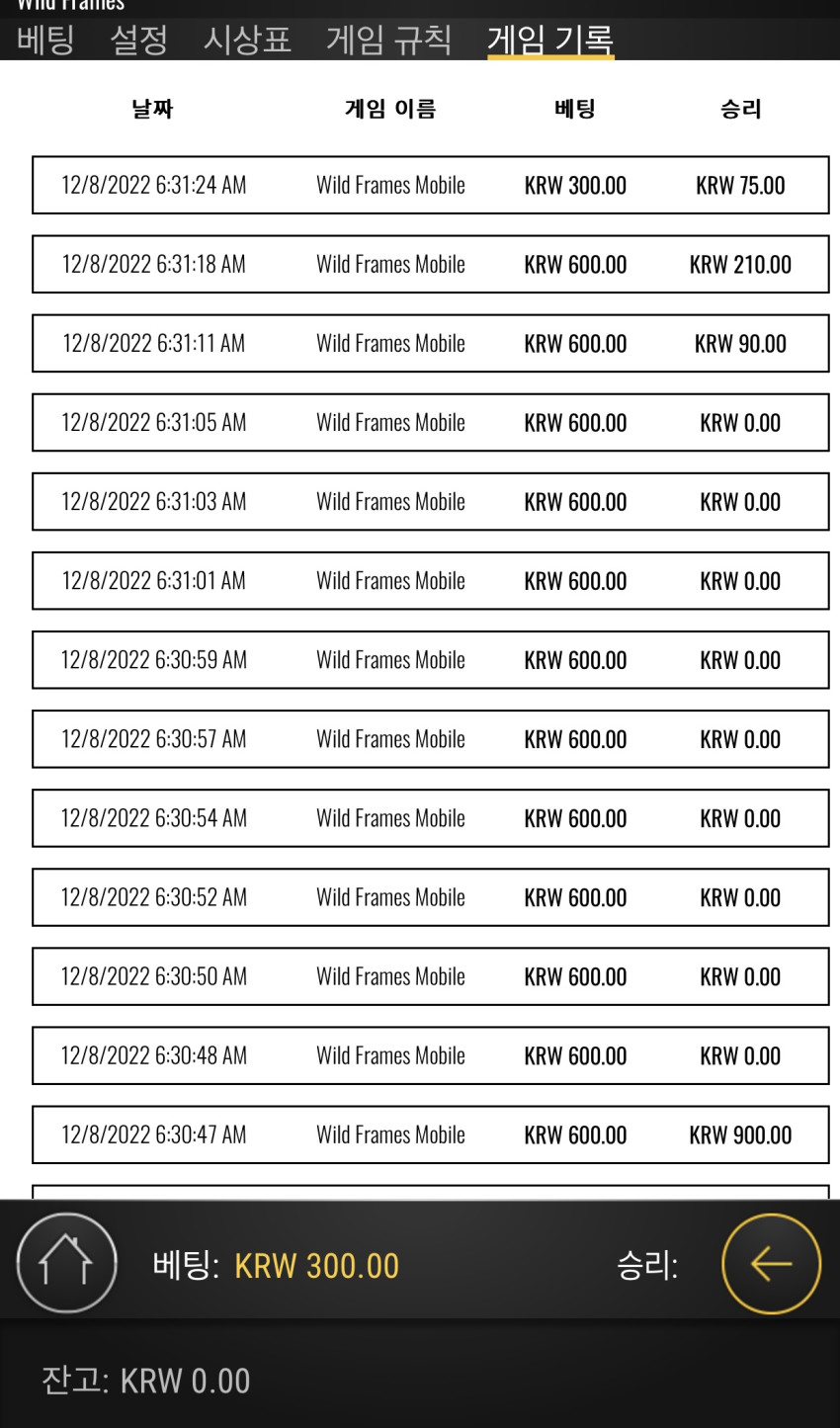Open the 설정 tab
Screen dimensions: 840x1428
coord(138,41)
